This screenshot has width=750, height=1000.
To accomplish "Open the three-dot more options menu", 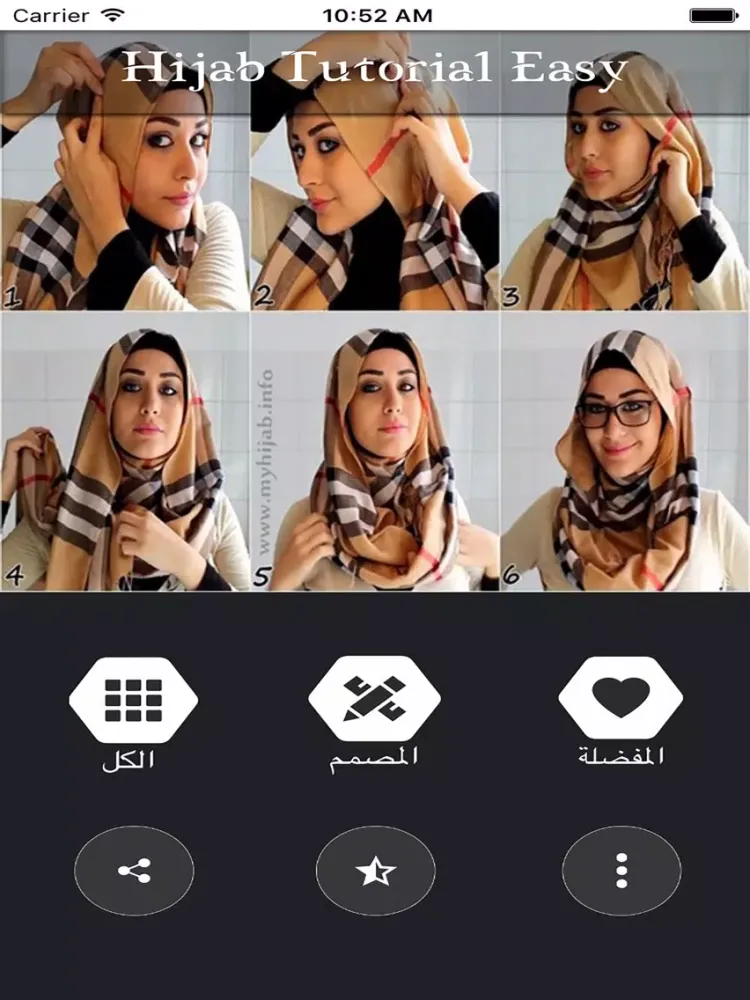I will (621, 870).
